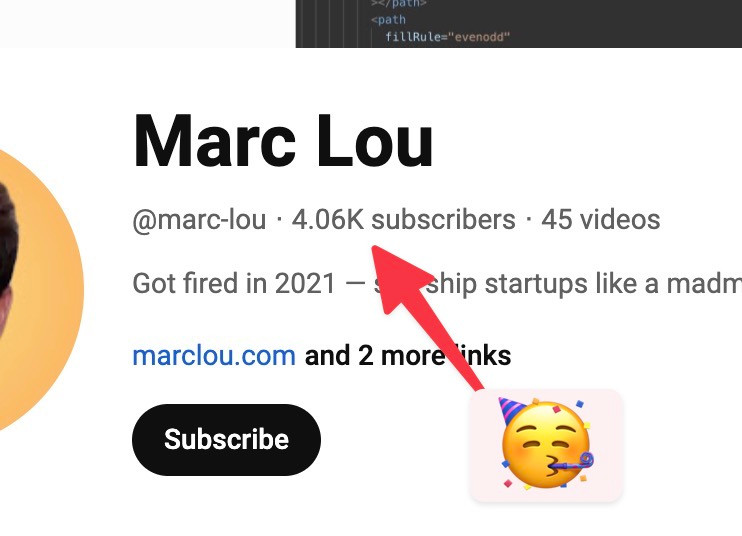Subscribe to Marc Lou's channel
The width and height of the screenshot is (742, 536).
click(x=226, y=440)
